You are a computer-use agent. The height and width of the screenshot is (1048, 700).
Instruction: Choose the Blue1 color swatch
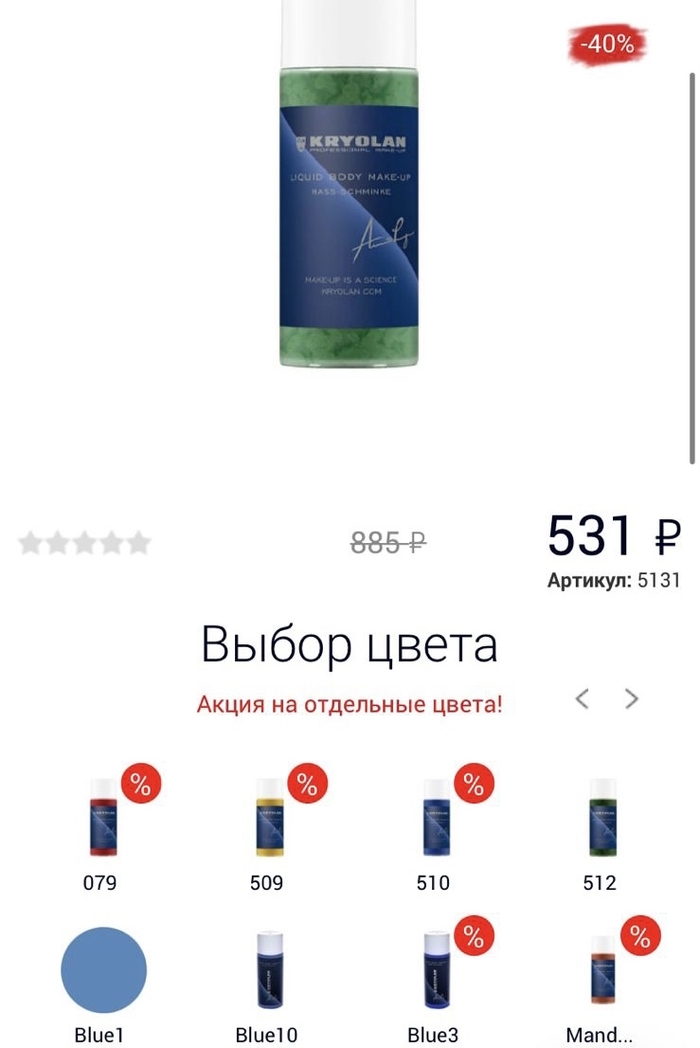click(x=103, y=970)
